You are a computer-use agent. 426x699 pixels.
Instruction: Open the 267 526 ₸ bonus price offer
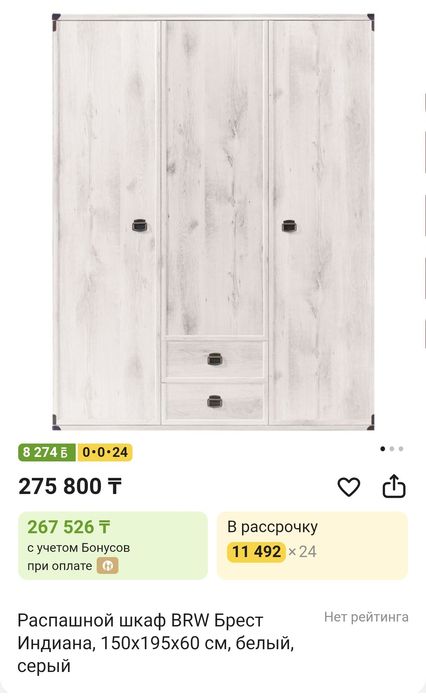[113, 546]
